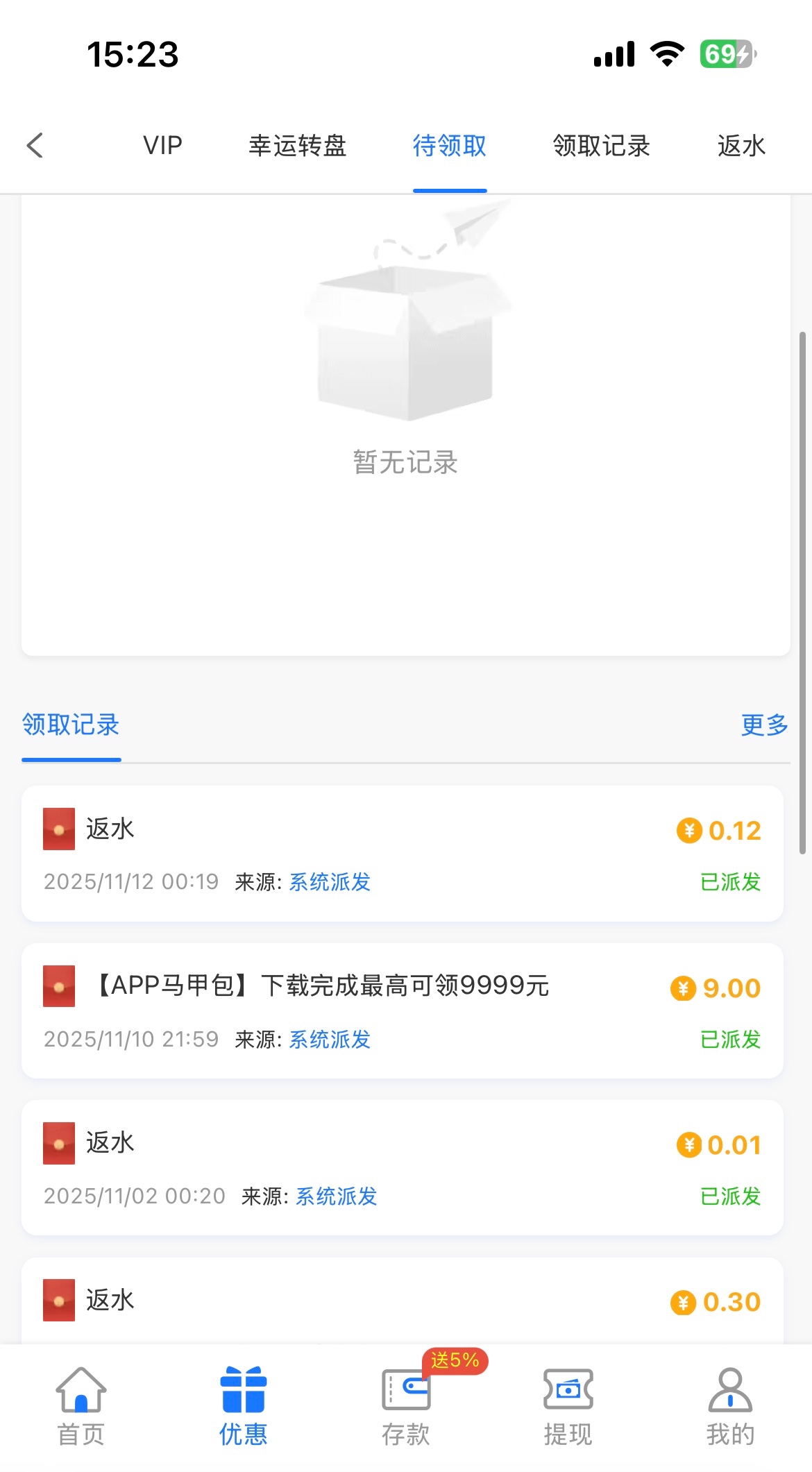
Task: Open the 提现 withdrawal tab
Action: tap(568, 1406)
